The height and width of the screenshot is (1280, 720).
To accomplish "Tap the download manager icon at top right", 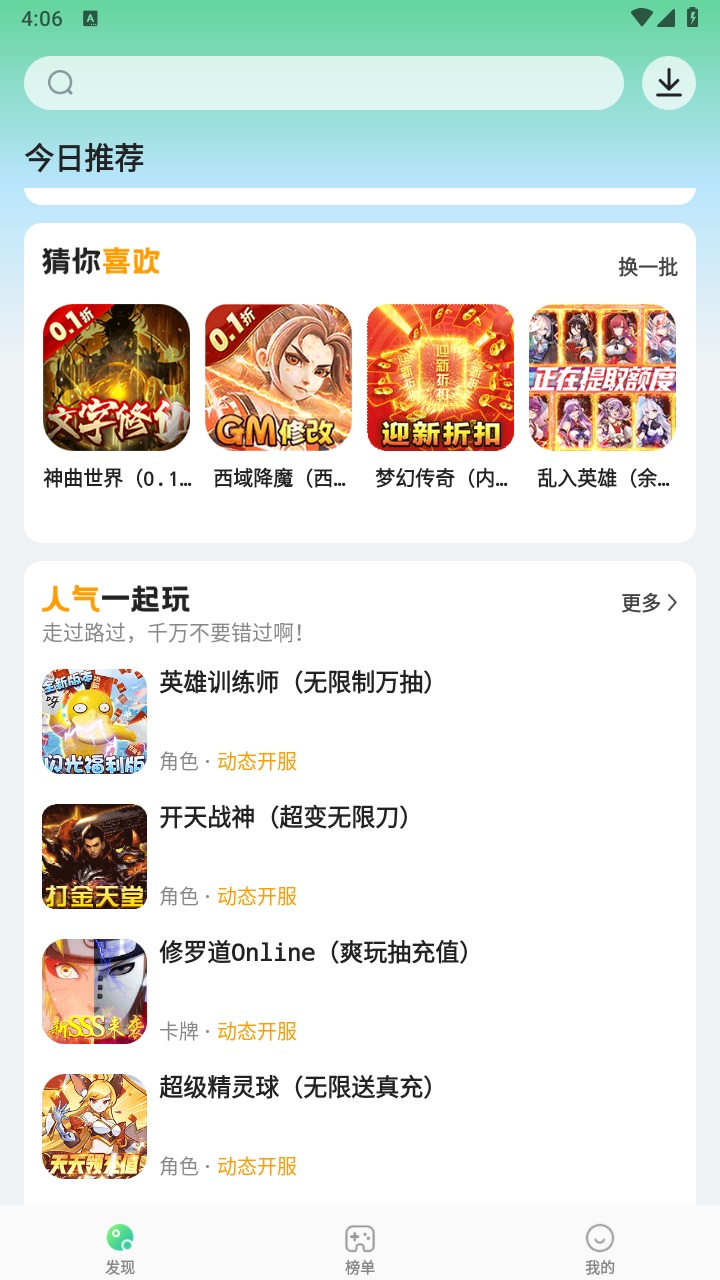I will pyautogui.click(x=668, y=83).
